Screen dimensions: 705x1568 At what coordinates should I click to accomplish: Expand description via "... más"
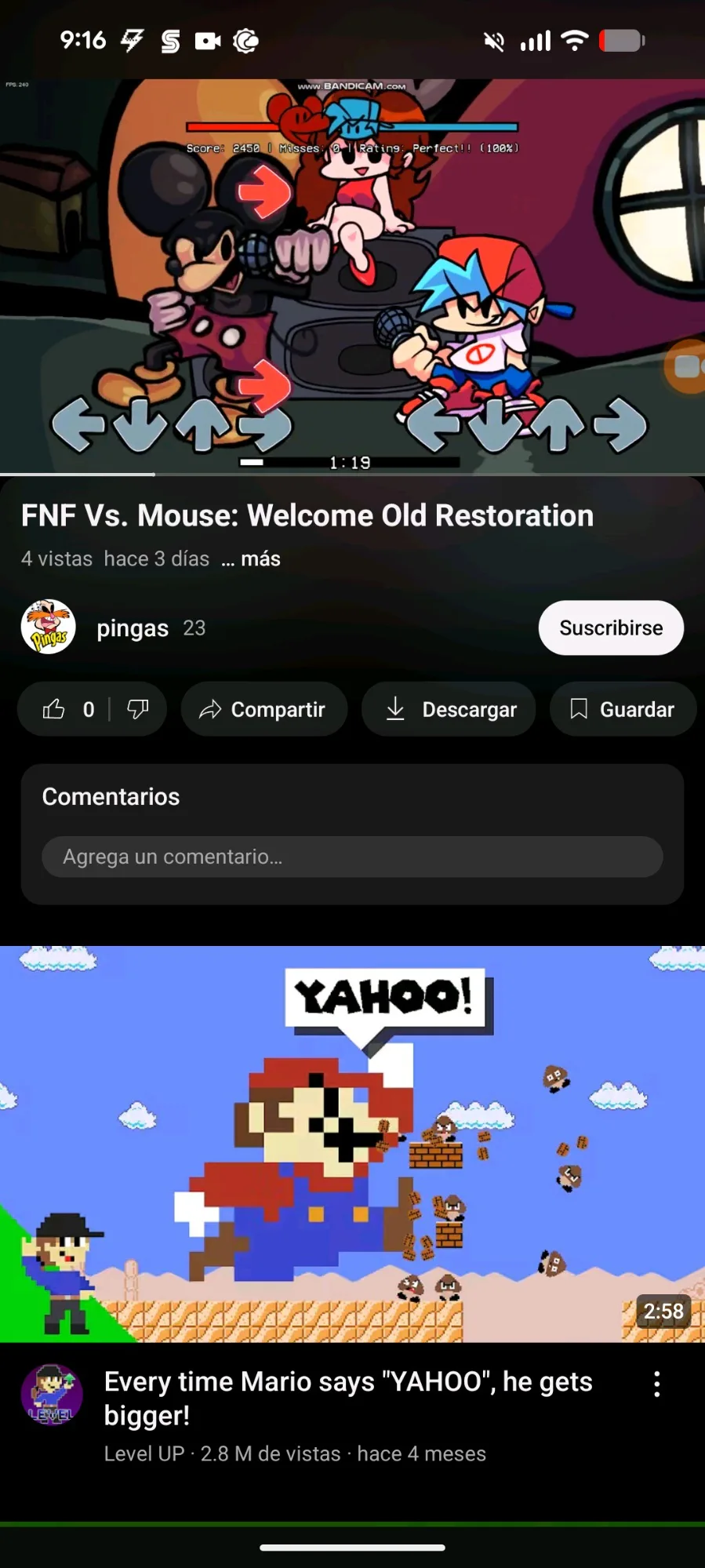[x=251, y=558]
